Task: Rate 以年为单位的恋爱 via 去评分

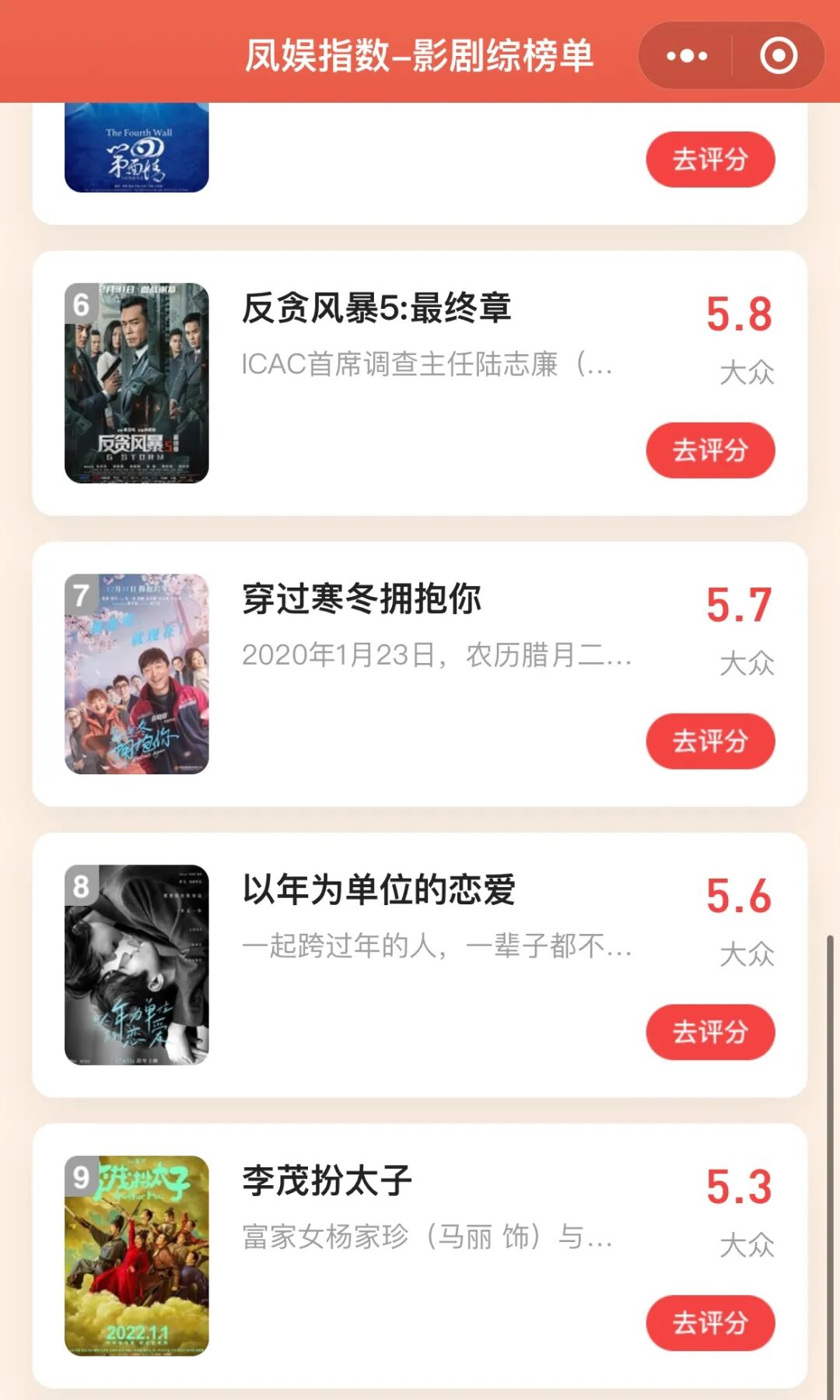Action: point(710,1032)
